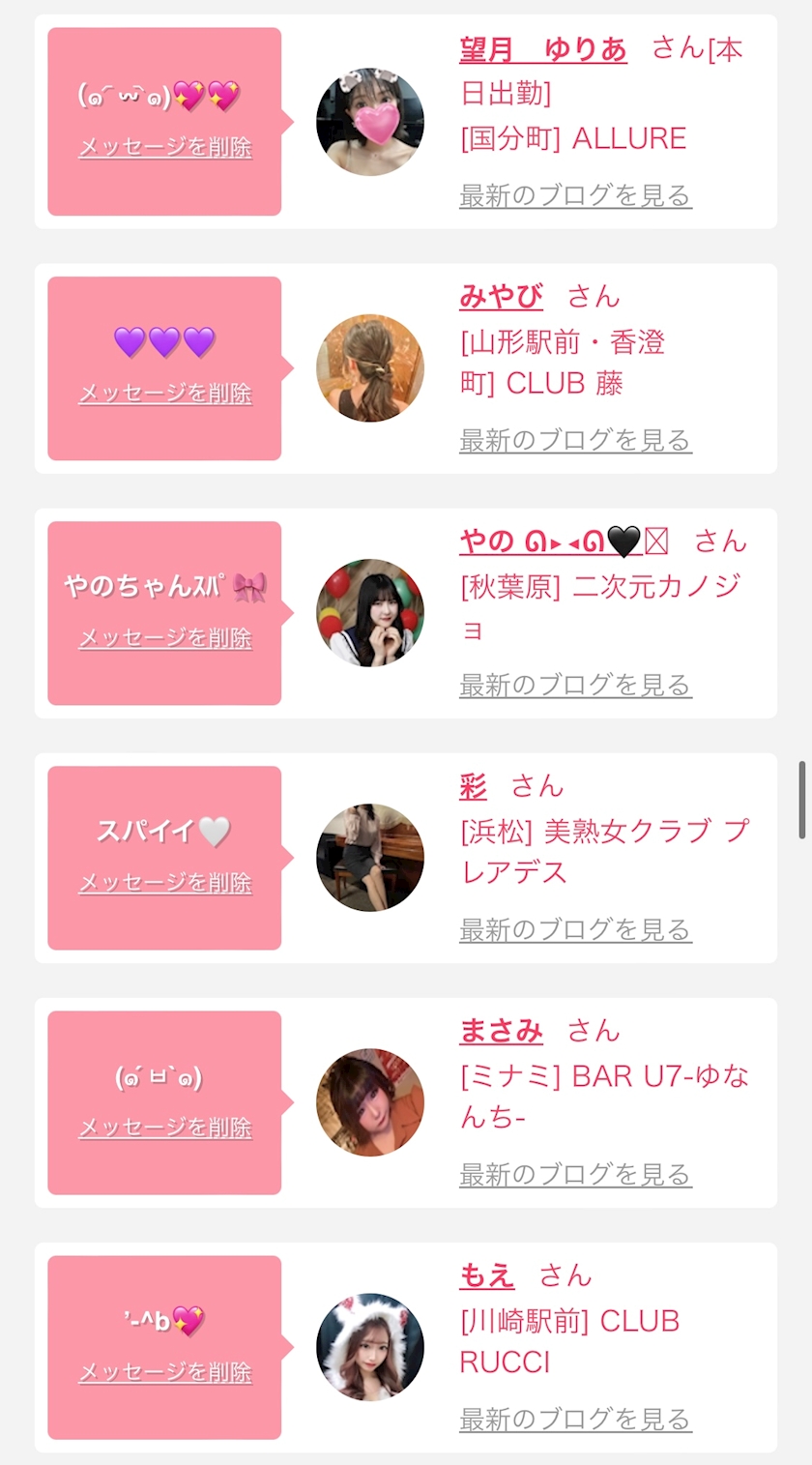View もえ's latest blog

point(575,1419)
